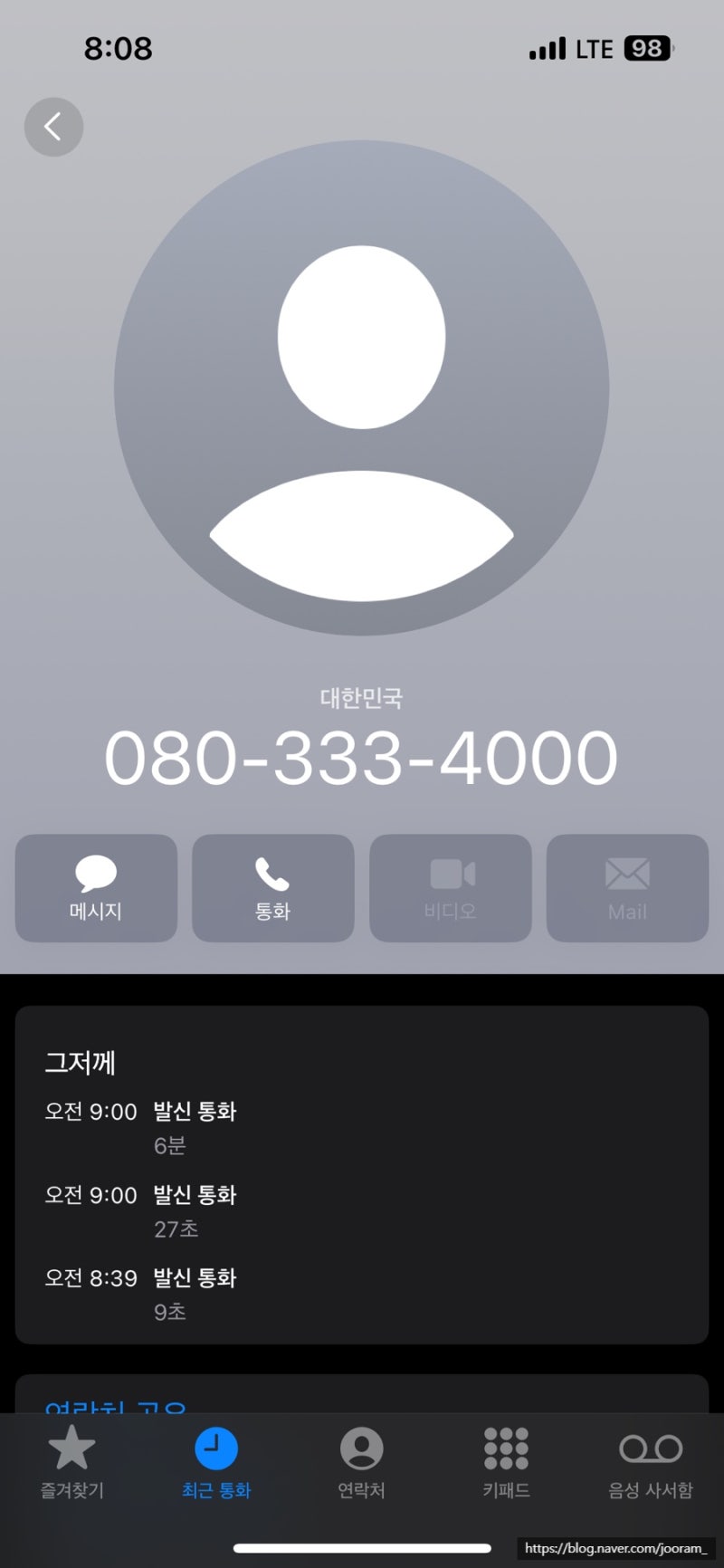Screen dimensions: 724x1568
Task: Tap the Mail icon
Action: click(627, 888)
